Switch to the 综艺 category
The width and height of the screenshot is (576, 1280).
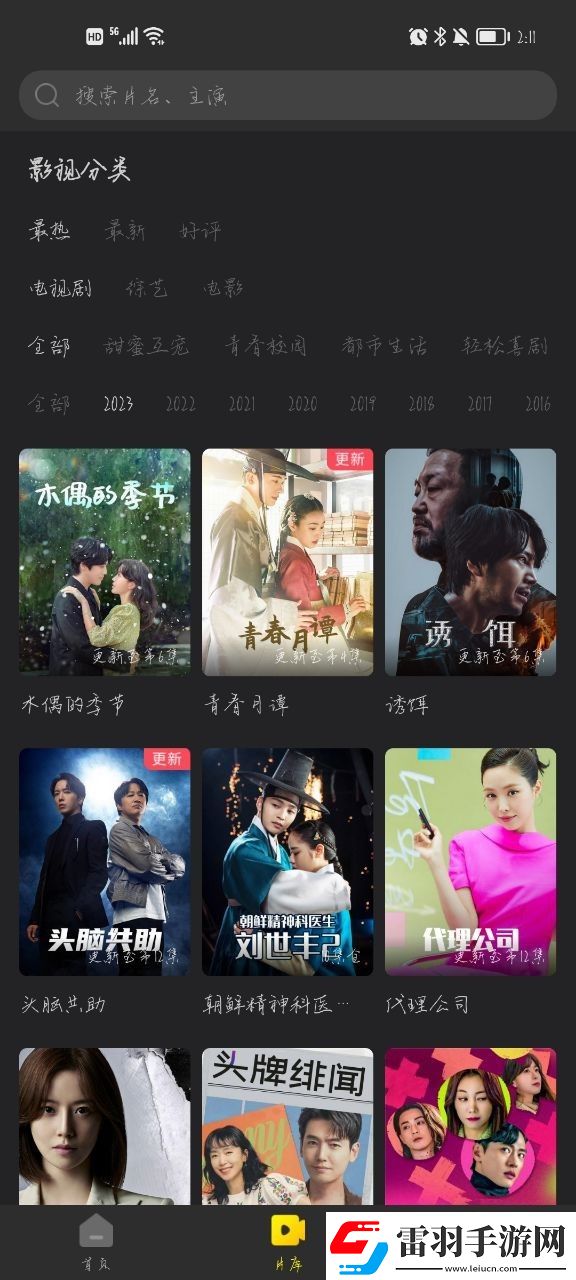[147, 288]
